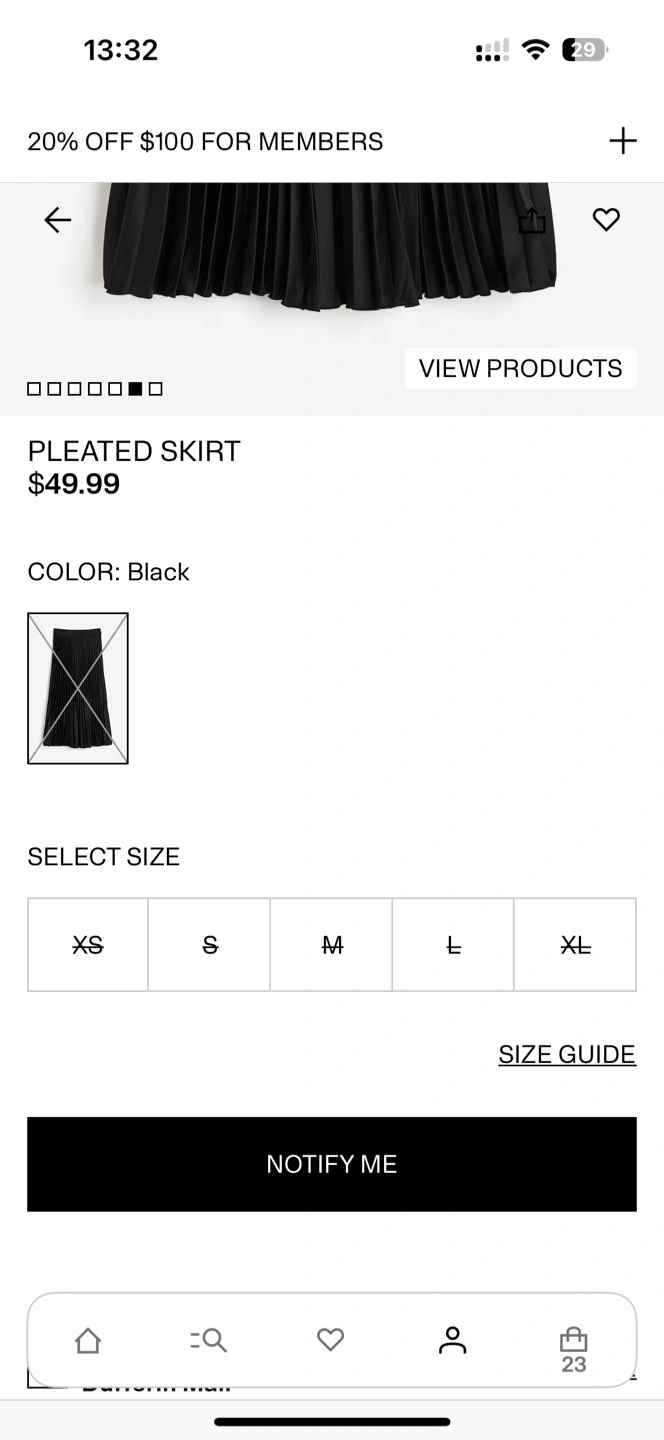The width and height of the screenshot is (664, 1440).
Task: Switch to the favorites tab
Action: click(x=331, y=1340)
